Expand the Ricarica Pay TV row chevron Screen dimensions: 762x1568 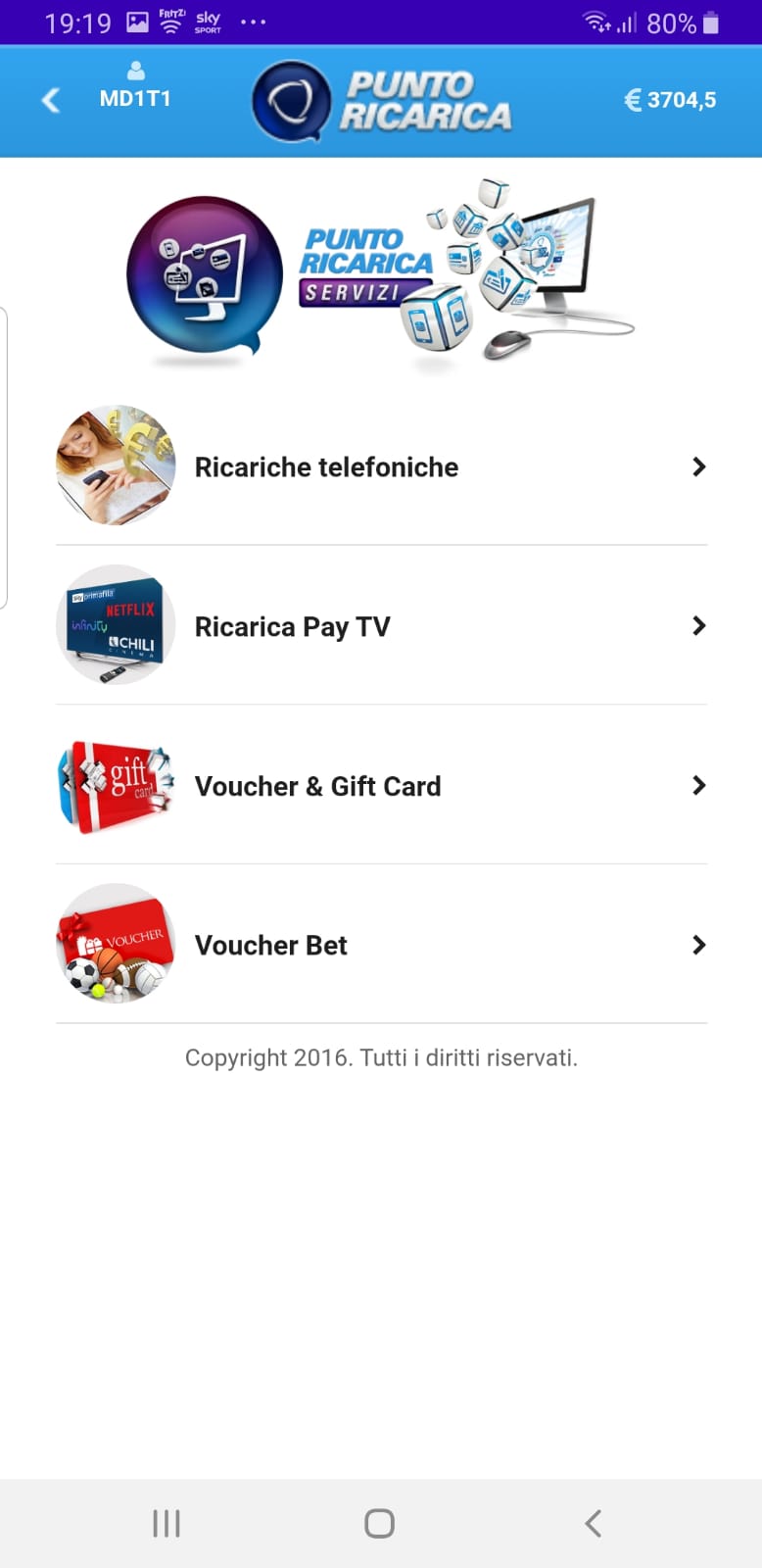[697, 625]
